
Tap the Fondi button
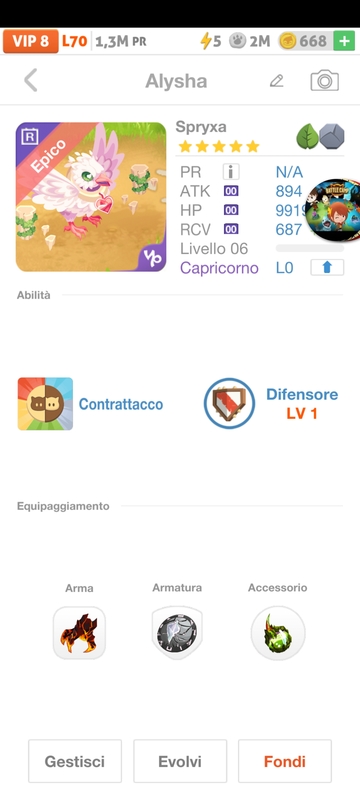point(285,761)
